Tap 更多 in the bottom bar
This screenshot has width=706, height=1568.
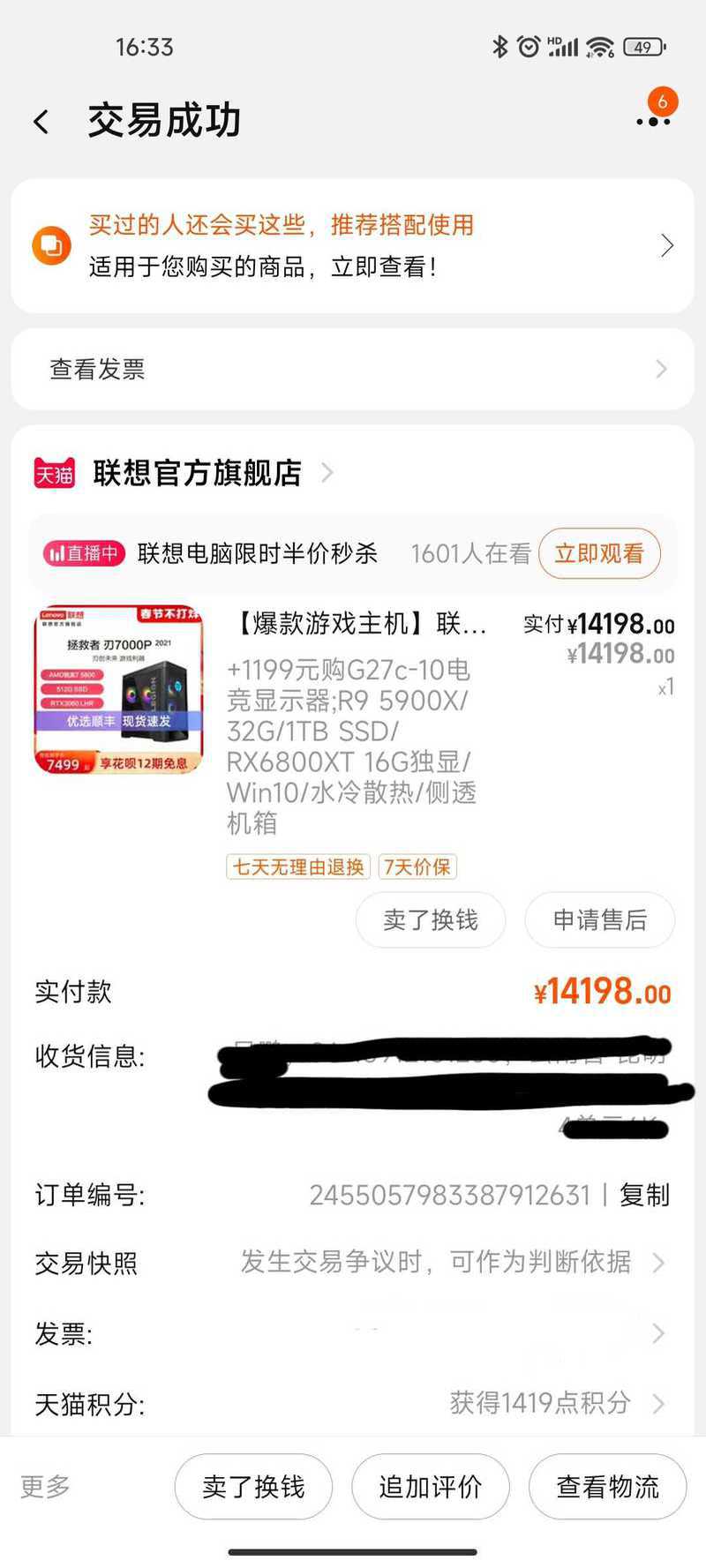pyautogui.click(x=45, y=1486)
